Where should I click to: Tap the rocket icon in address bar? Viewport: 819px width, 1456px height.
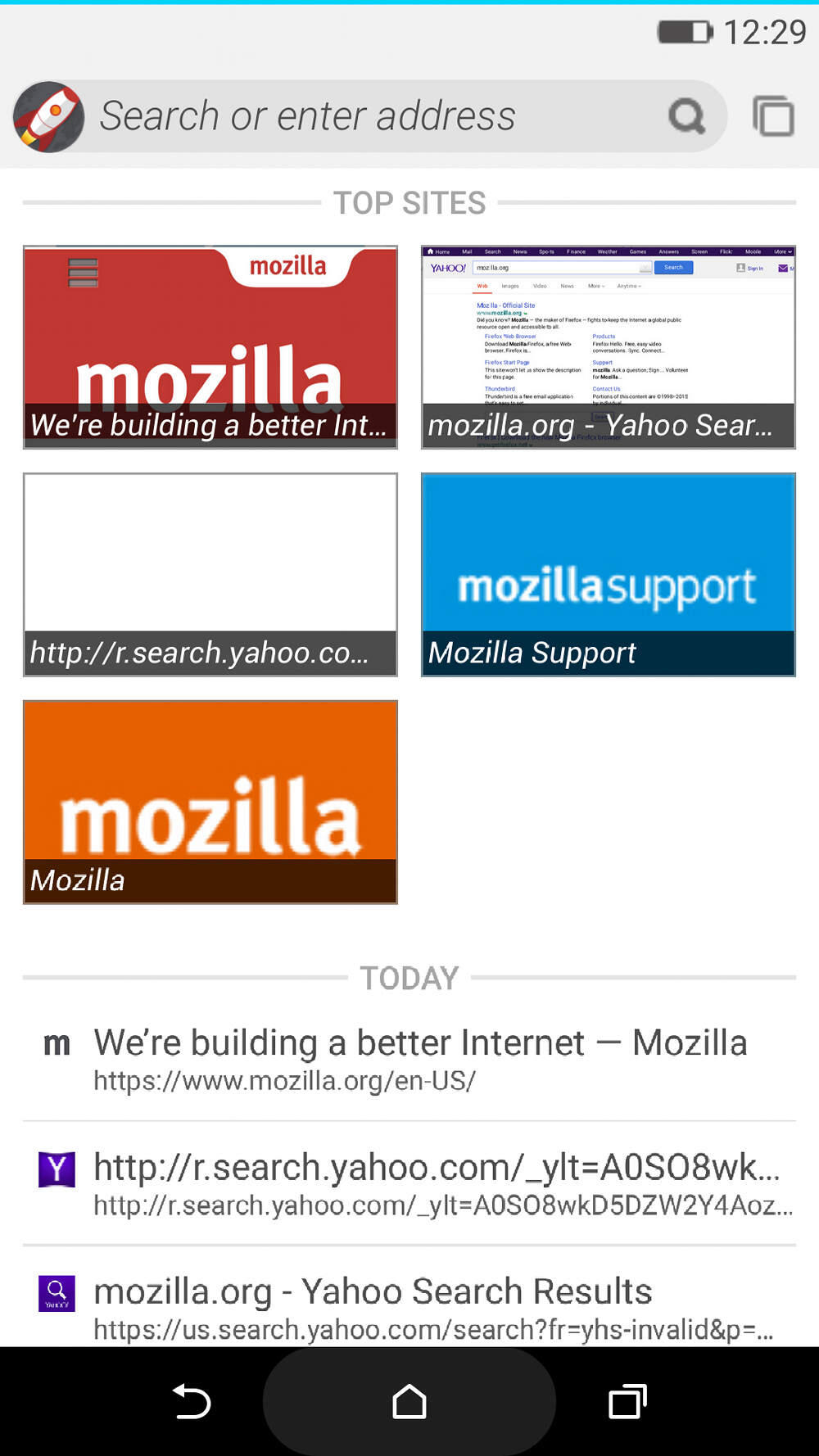[x=49, y=116]
